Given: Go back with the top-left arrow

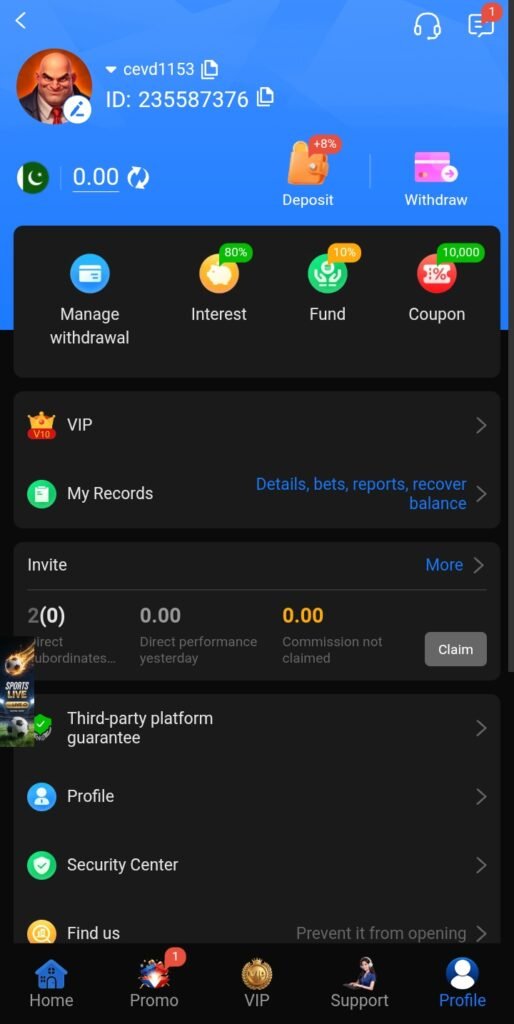Looking at the screenshot, I should [21, 21].
